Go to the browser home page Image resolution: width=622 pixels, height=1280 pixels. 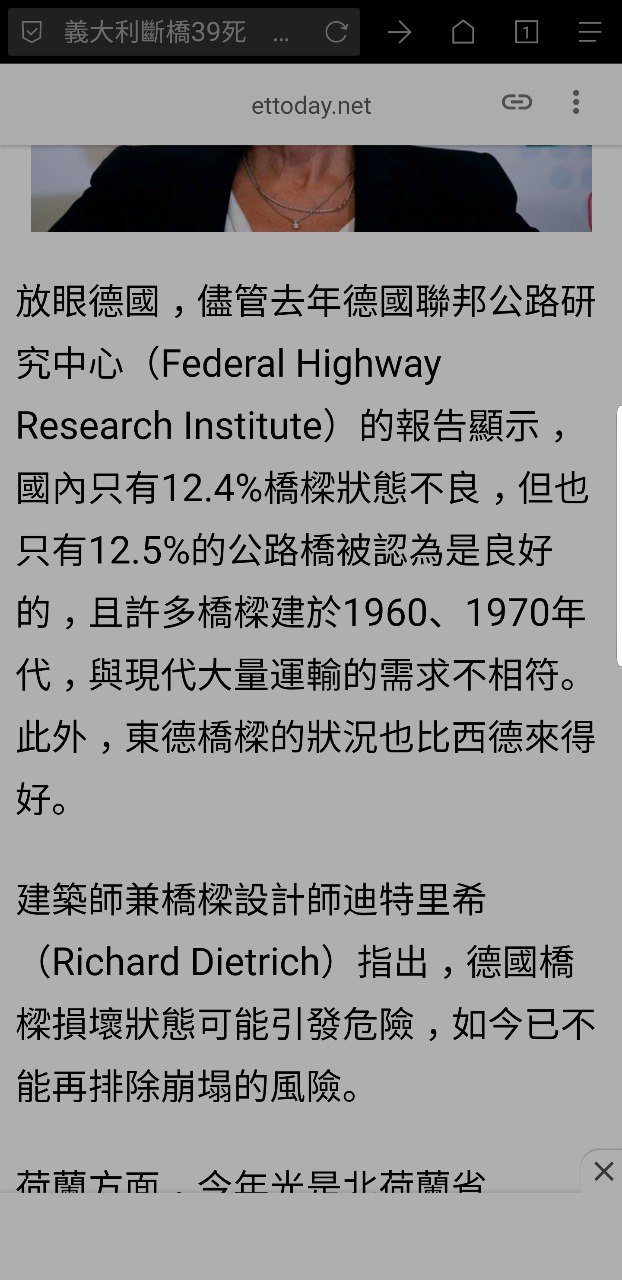463,32
